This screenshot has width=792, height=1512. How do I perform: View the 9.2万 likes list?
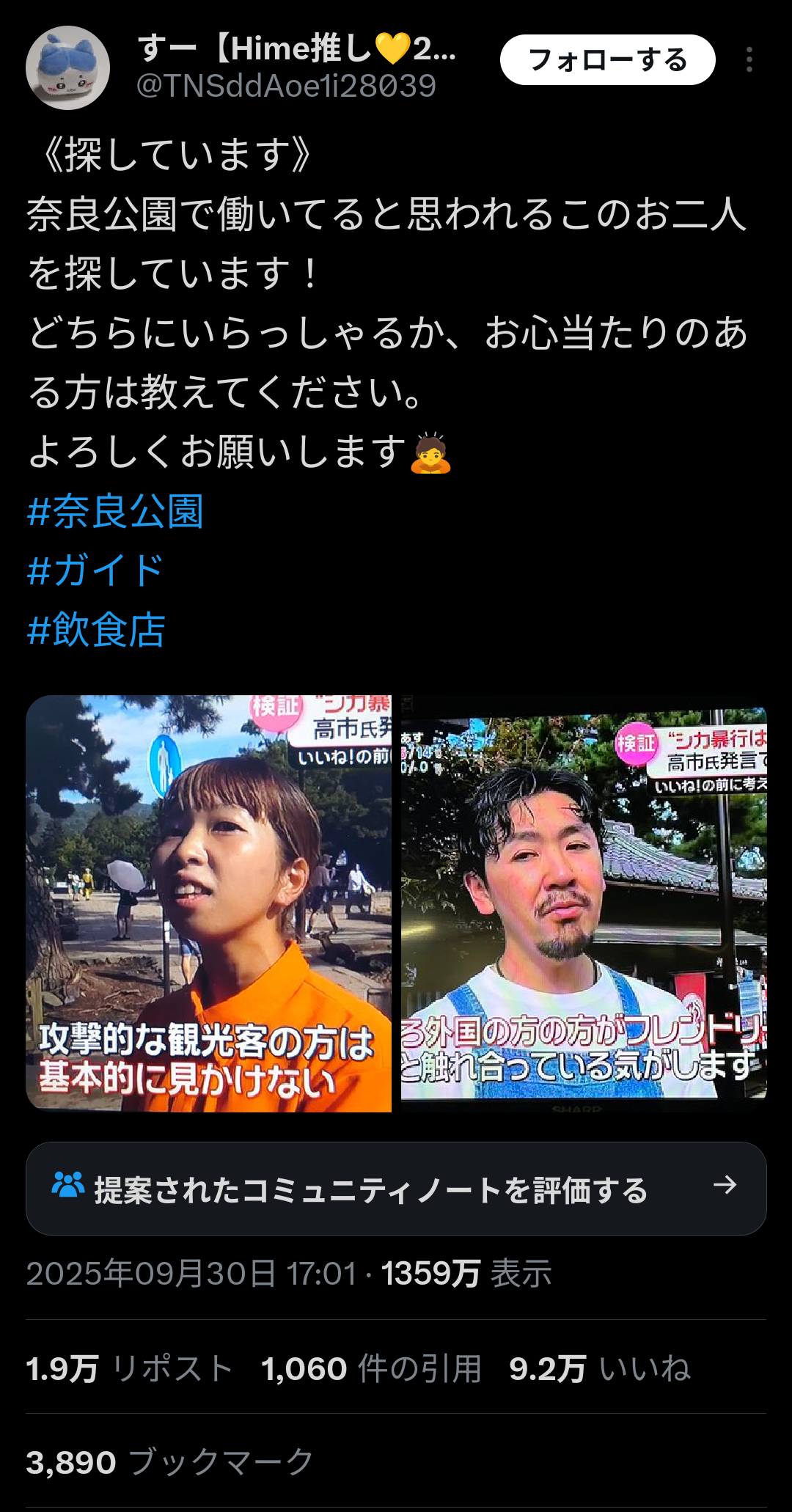point(599,1368)
